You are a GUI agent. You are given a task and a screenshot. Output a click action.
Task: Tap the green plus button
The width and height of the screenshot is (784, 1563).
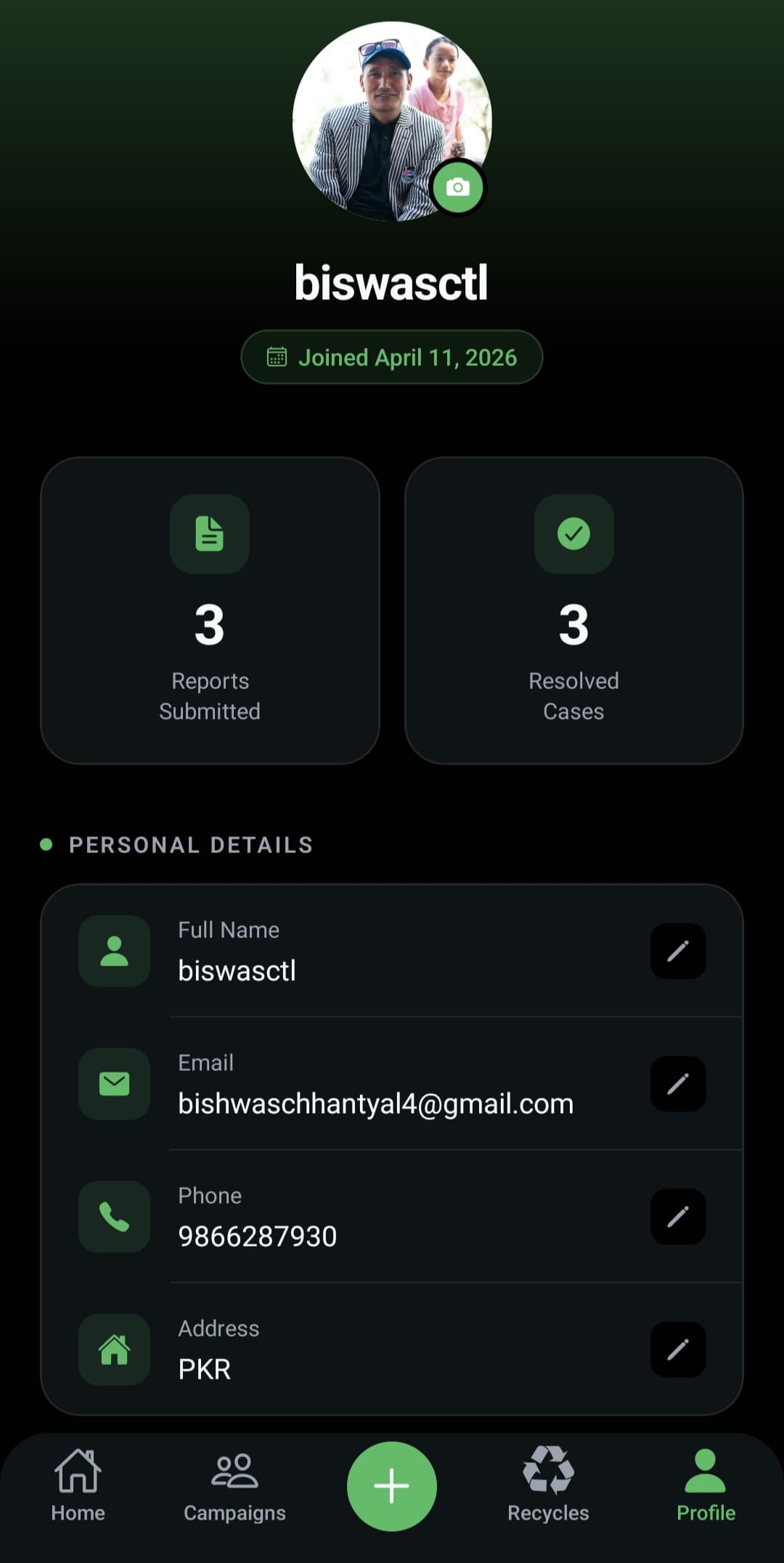tap(392, 1485)
